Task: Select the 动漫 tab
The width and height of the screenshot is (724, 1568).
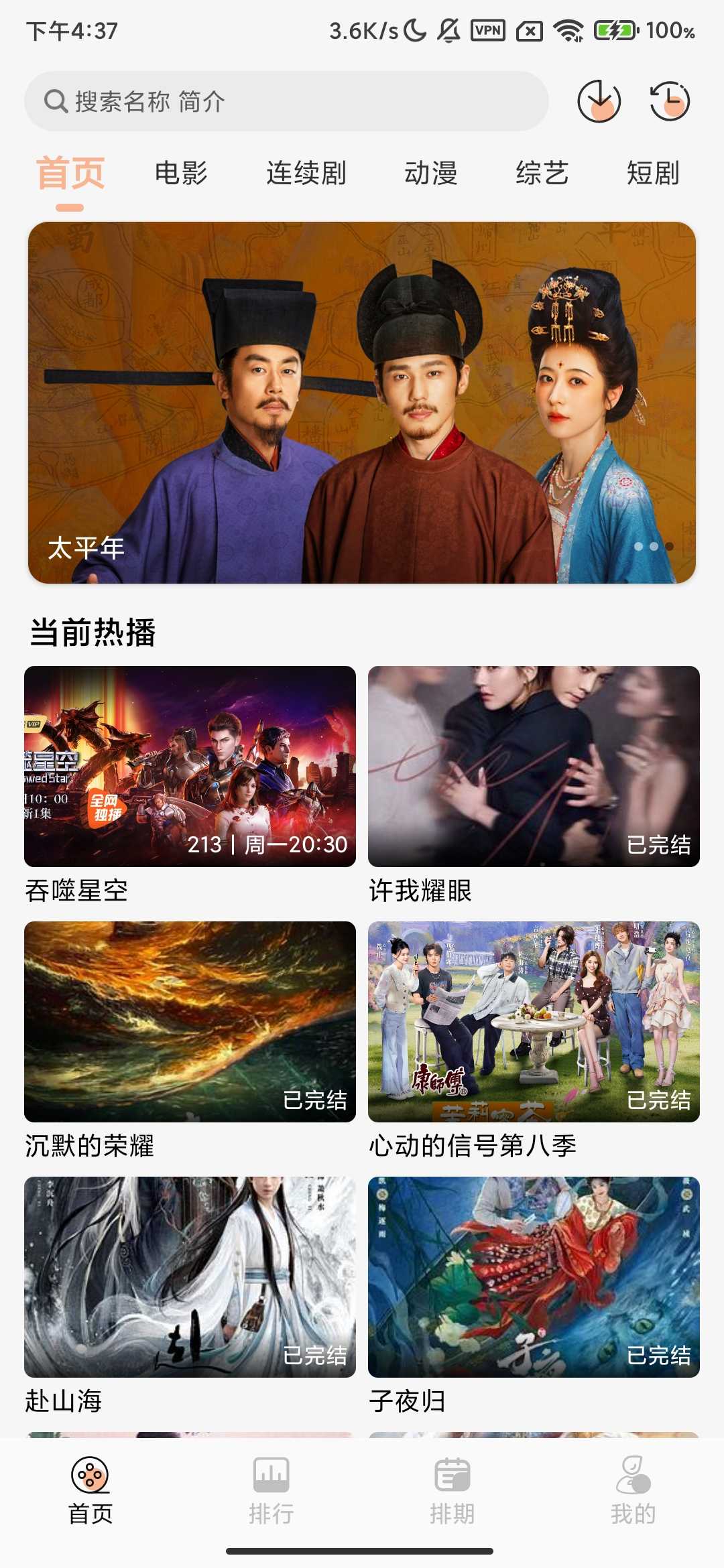Action: 430,173
